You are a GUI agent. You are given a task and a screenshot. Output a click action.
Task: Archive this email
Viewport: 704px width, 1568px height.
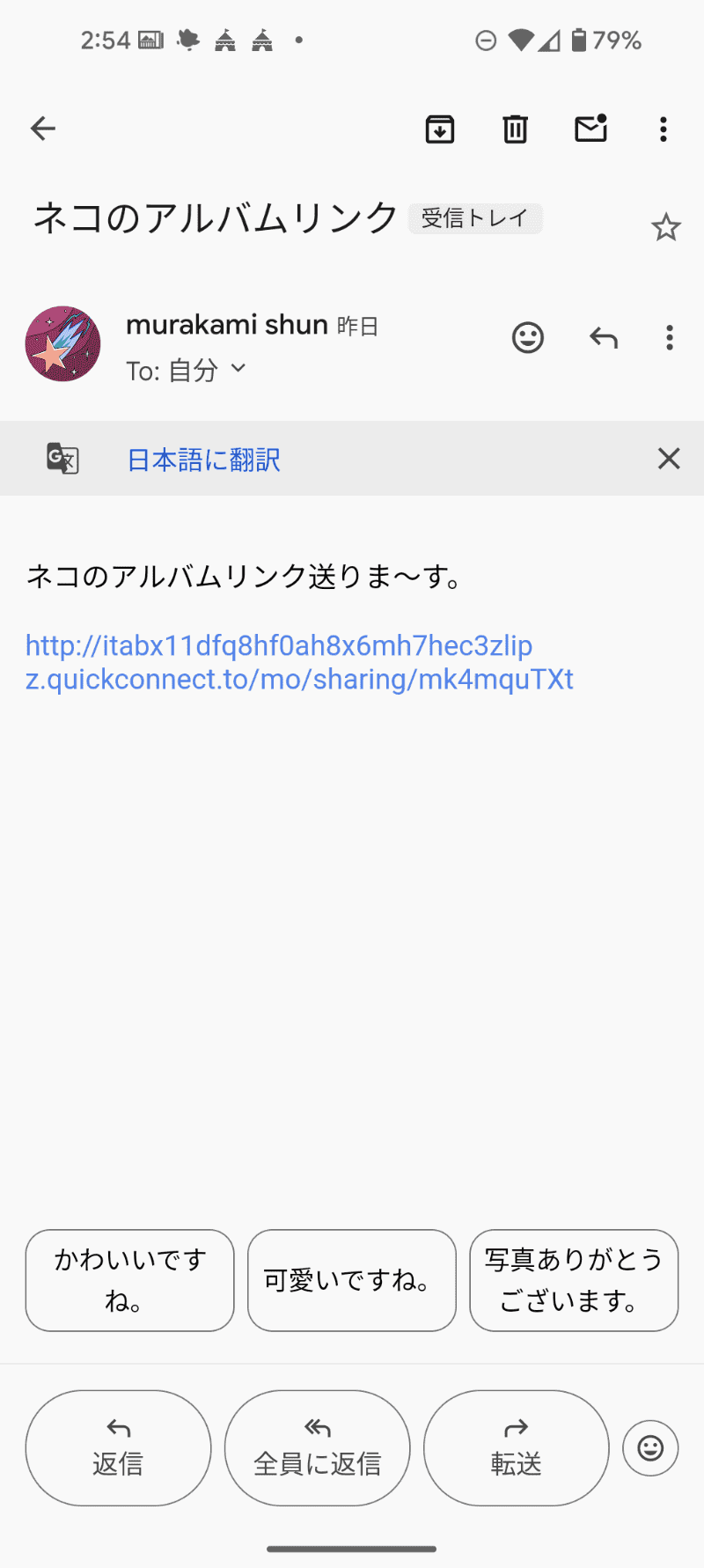coord(440,129)
